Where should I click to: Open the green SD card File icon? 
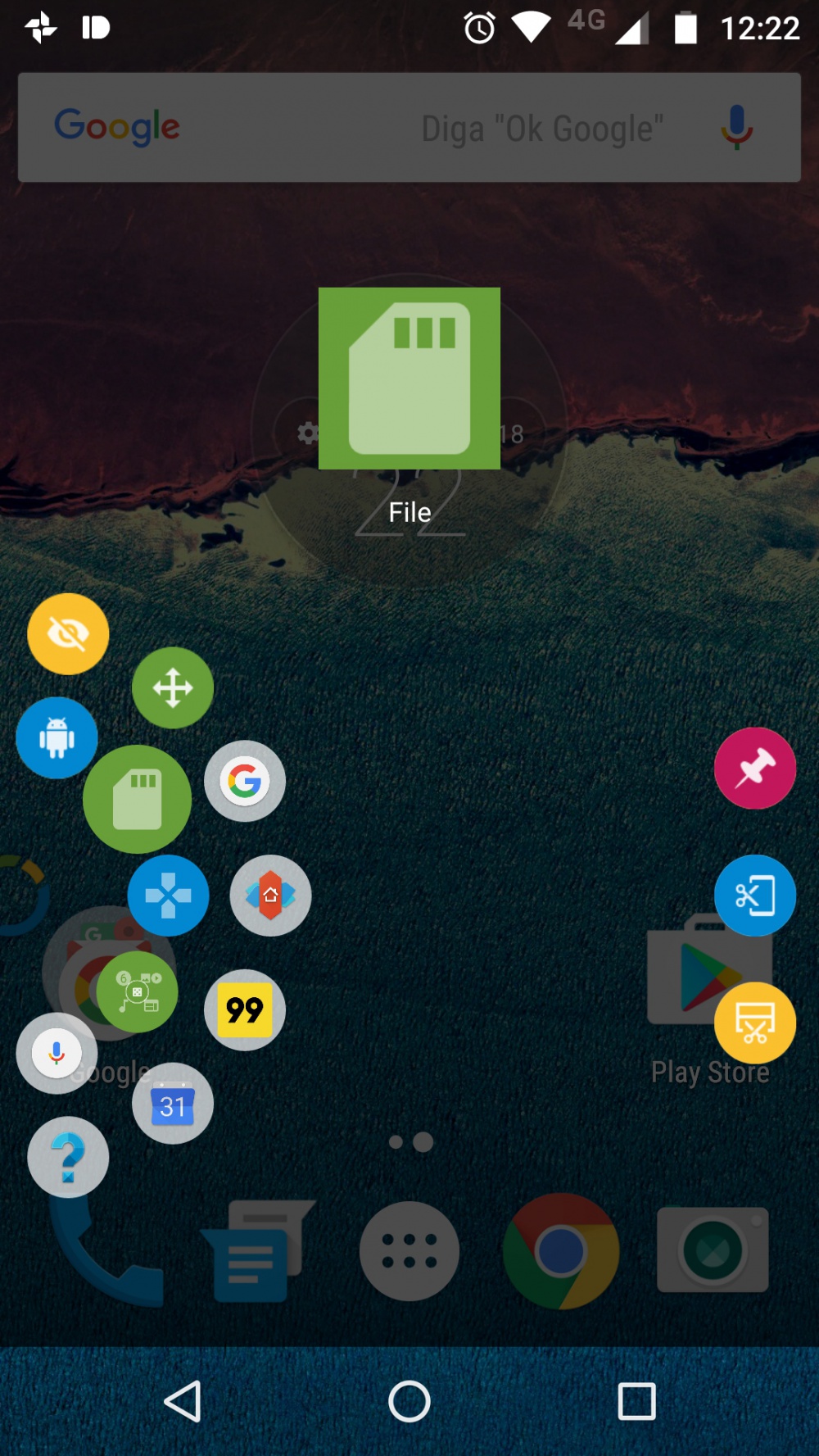pos(137,799)
